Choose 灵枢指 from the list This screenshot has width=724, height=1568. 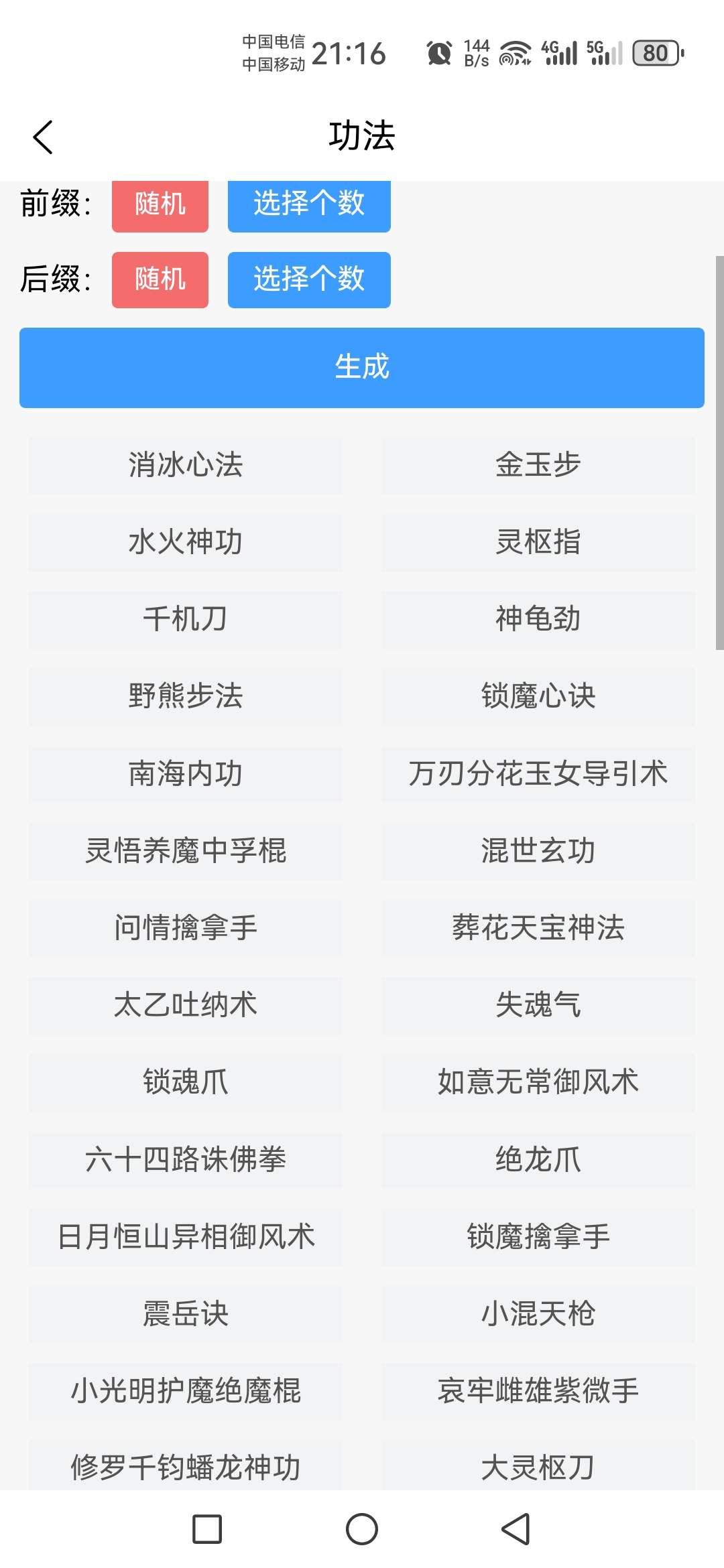(x=538, y=542)
